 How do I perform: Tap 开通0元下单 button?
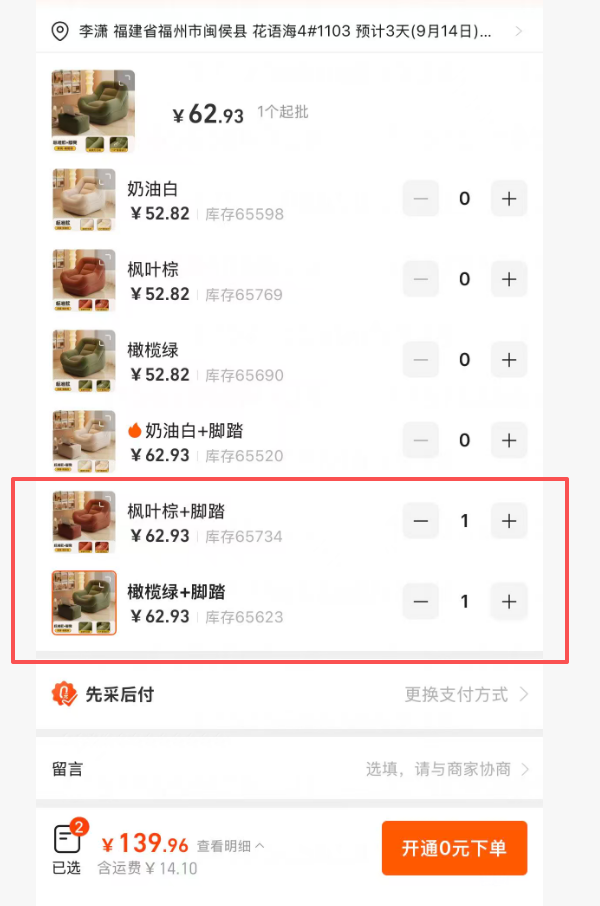(453, 848)
